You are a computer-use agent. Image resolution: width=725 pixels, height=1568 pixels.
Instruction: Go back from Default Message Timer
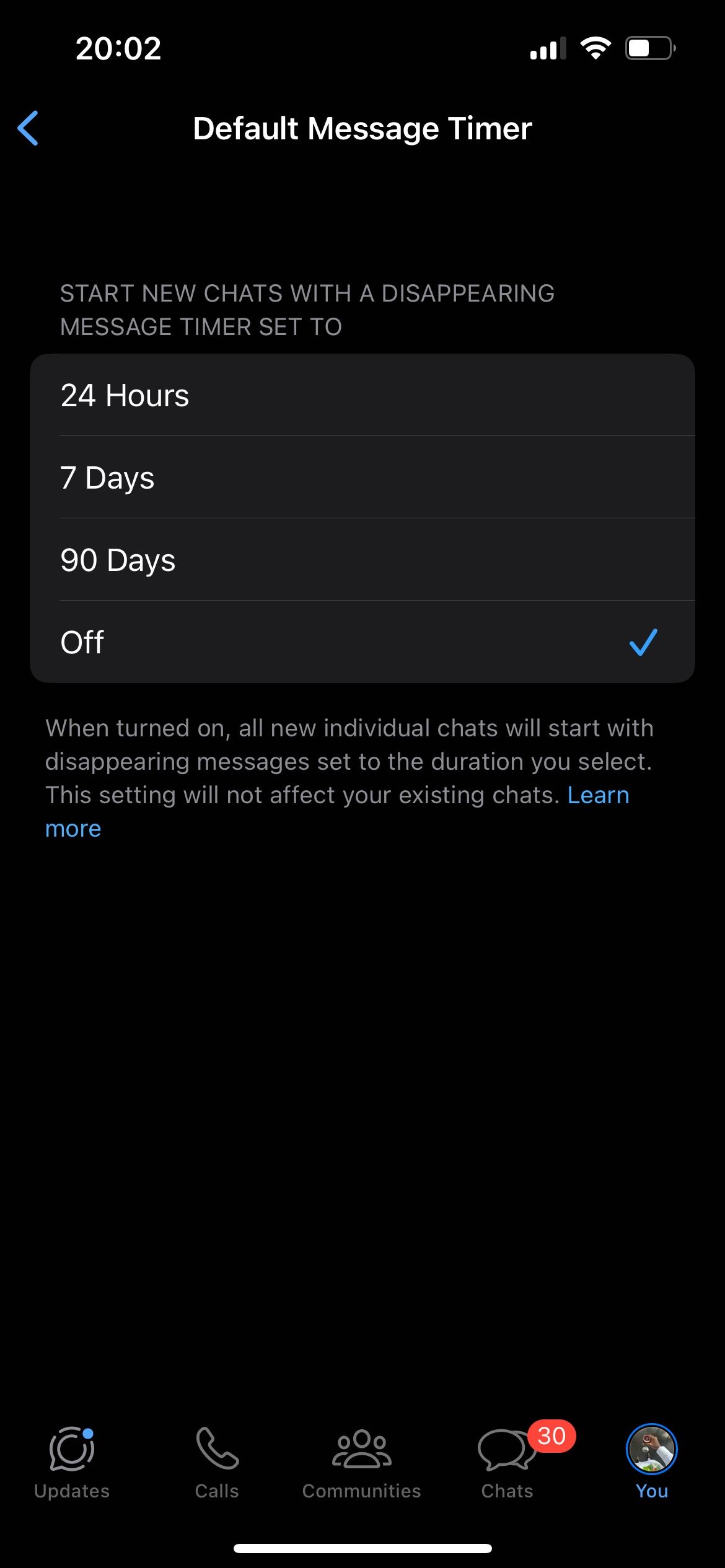tap(29, 128)
